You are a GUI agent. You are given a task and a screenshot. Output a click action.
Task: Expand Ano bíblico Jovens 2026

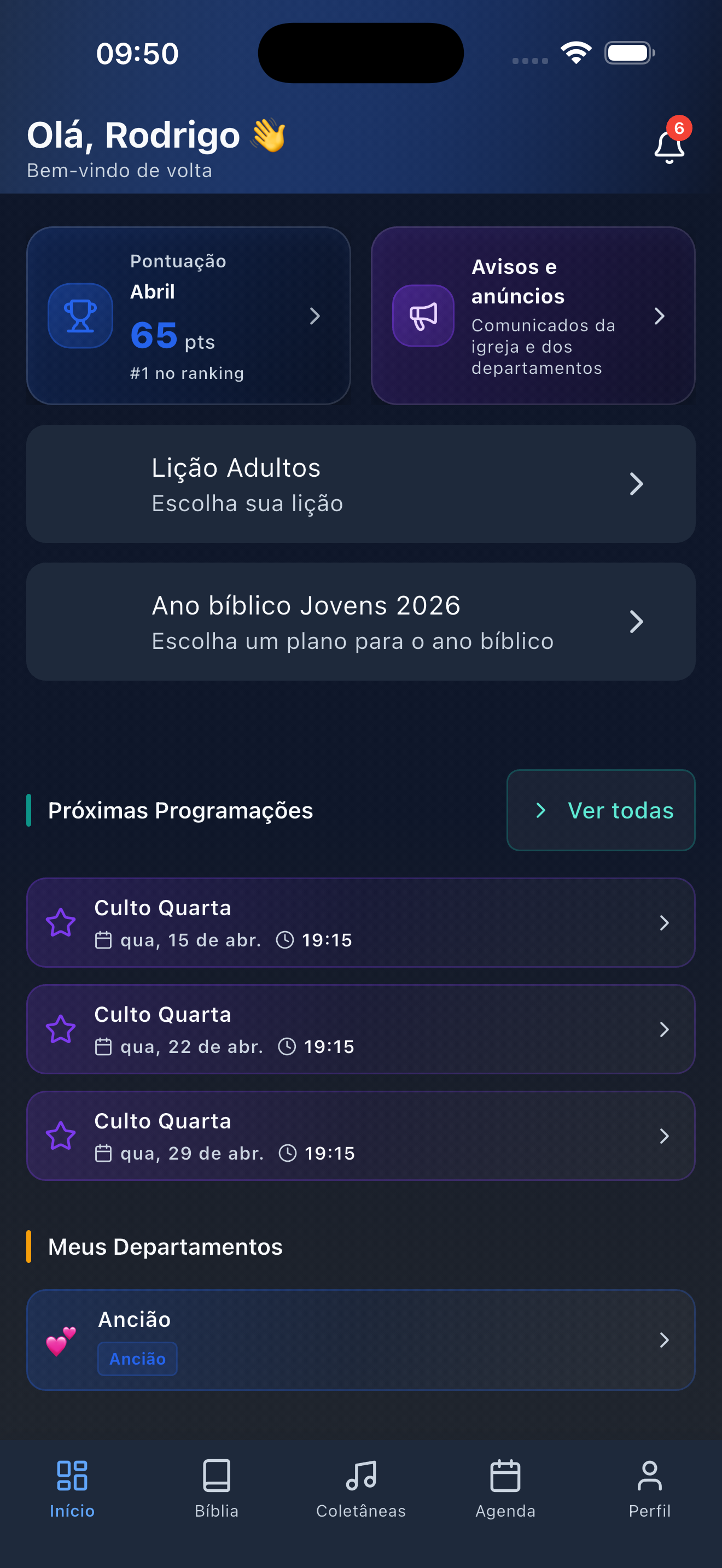(x=637, y=622)
